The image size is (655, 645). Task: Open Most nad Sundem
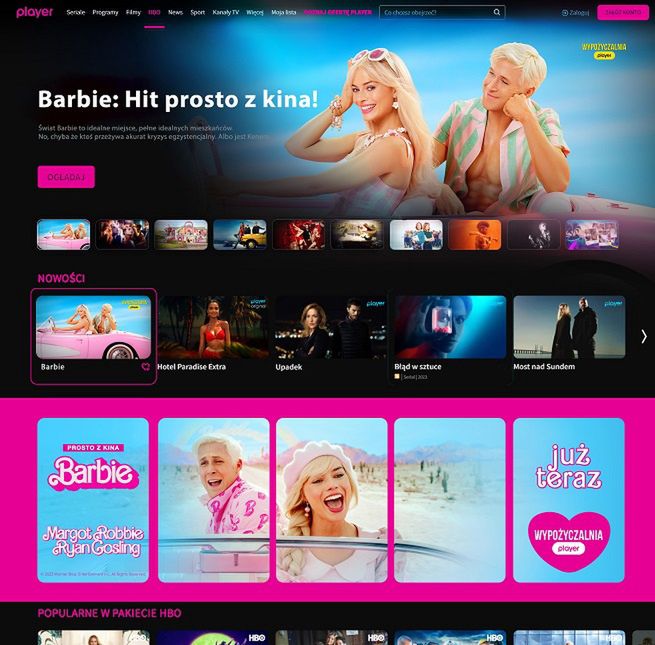[x=568, y=327]
